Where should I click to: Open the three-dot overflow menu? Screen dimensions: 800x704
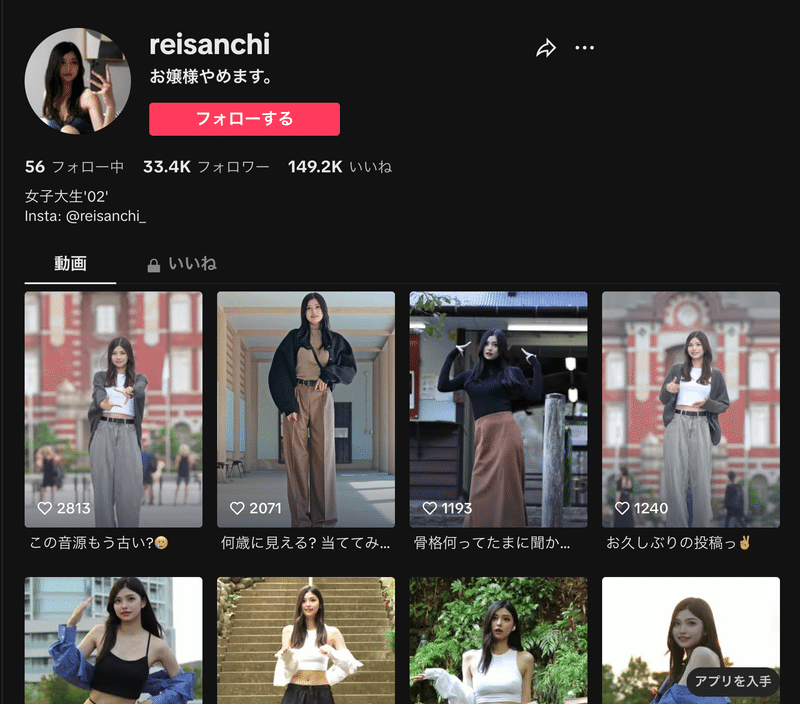point(585,48)
